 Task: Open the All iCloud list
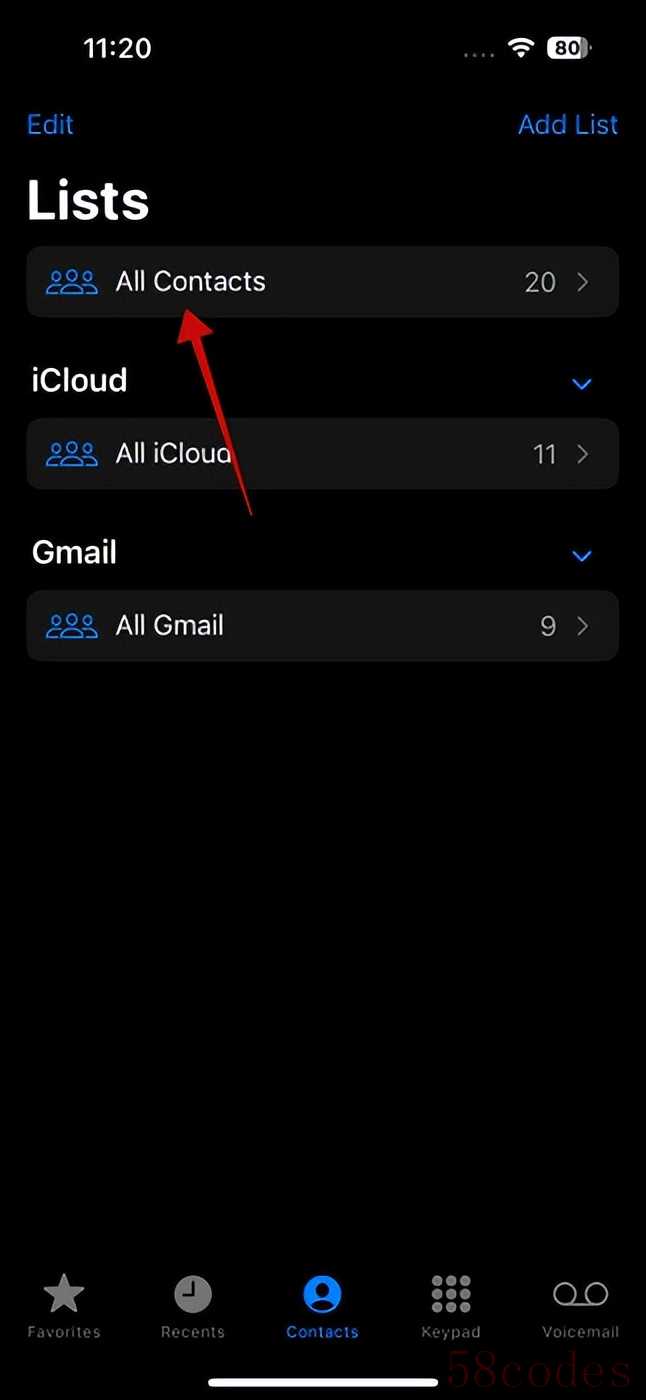[322, 454]
